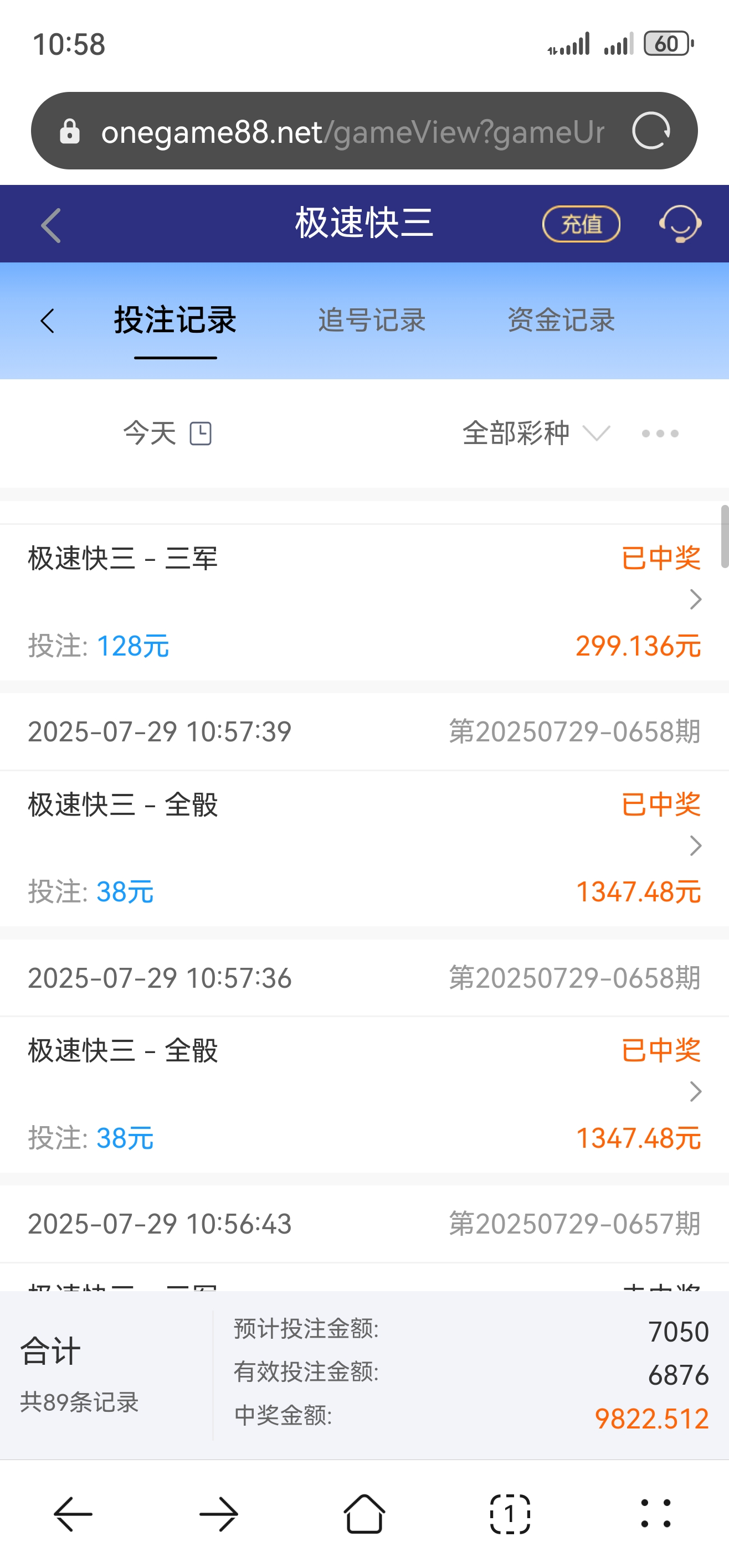Expand the 三军 winning record details chevron
Screen dimensions: 729x1568
[x=695, y=600]
